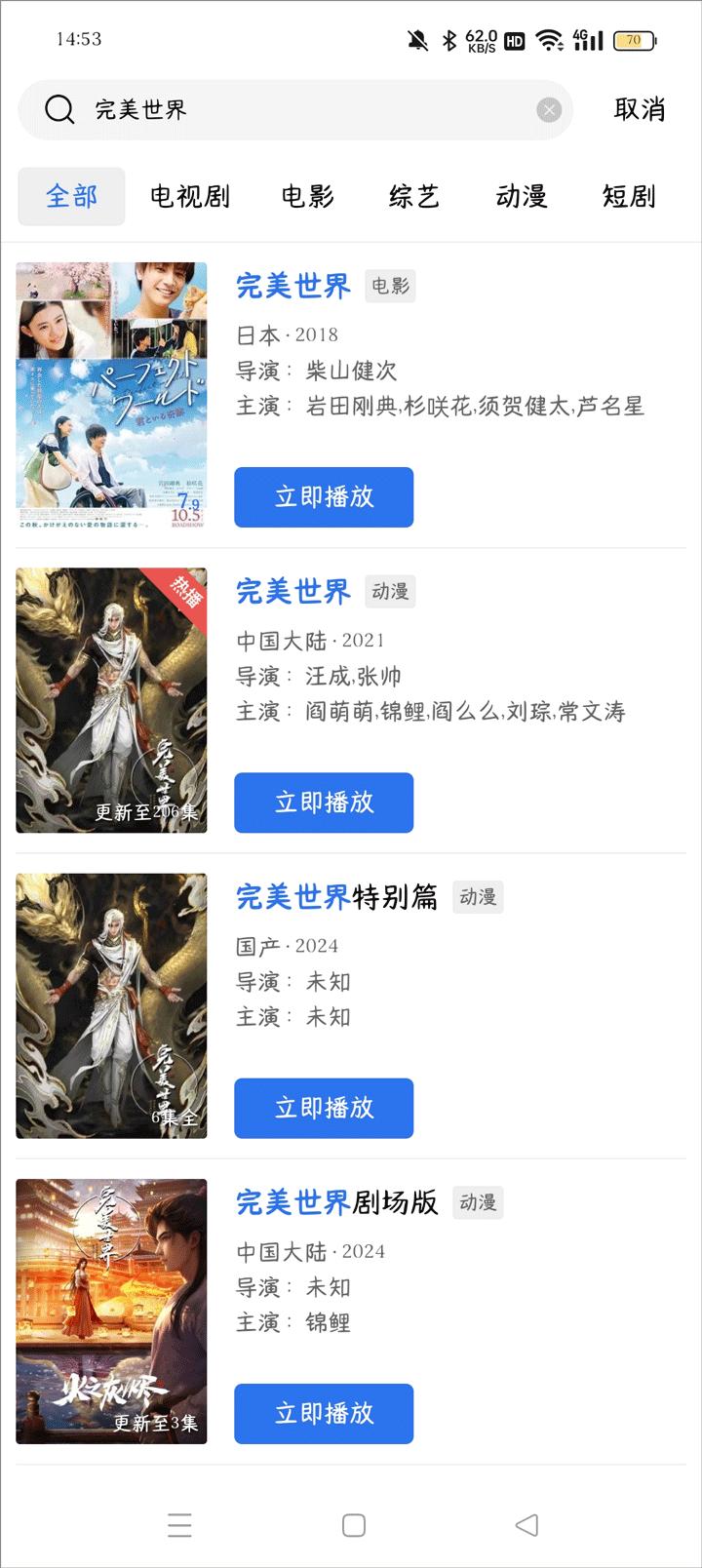View the 完美世界特别篇 poster with 6集全
Screen dimensions: 702x1568
point(111,1005)
